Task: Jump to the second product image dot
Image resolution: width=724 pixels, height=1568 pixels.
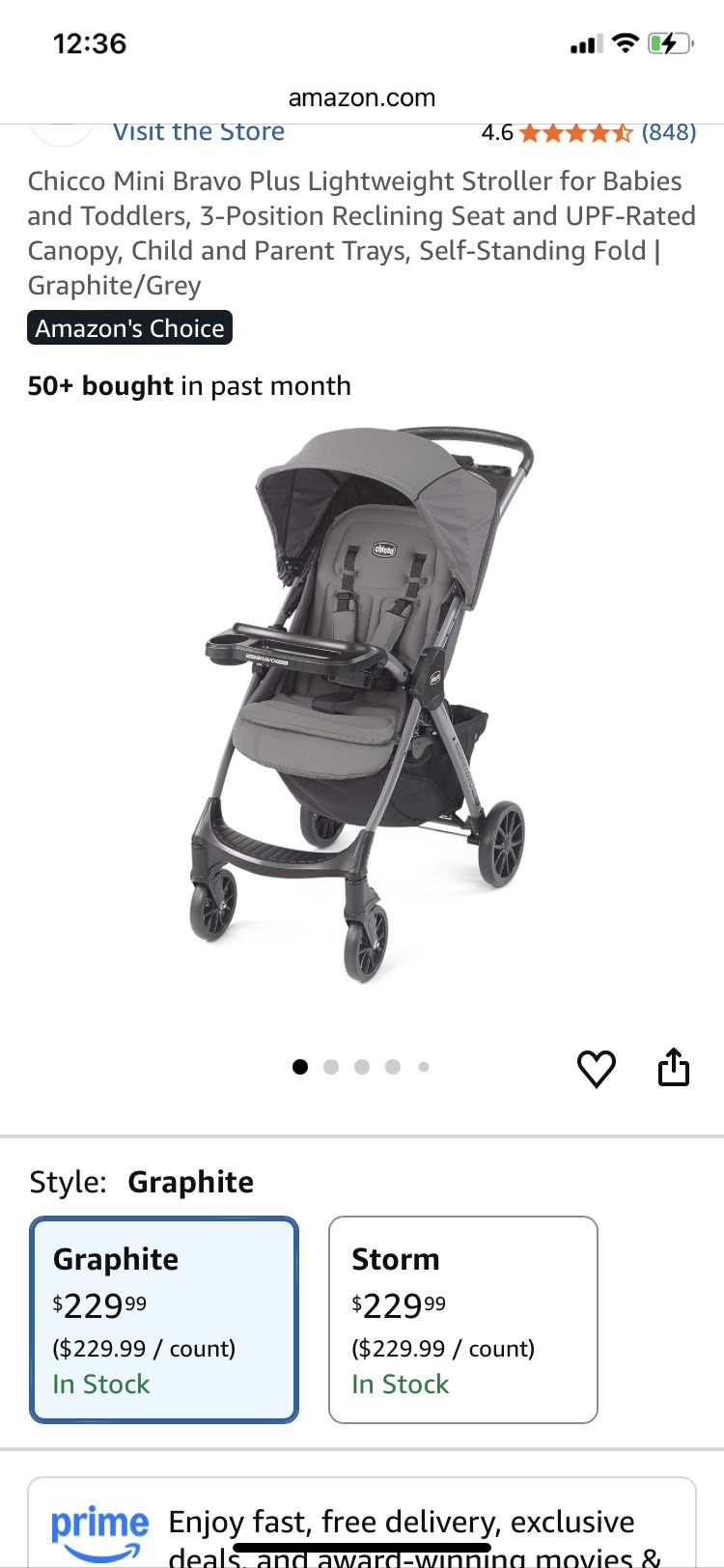Action: pos(331,1067)
